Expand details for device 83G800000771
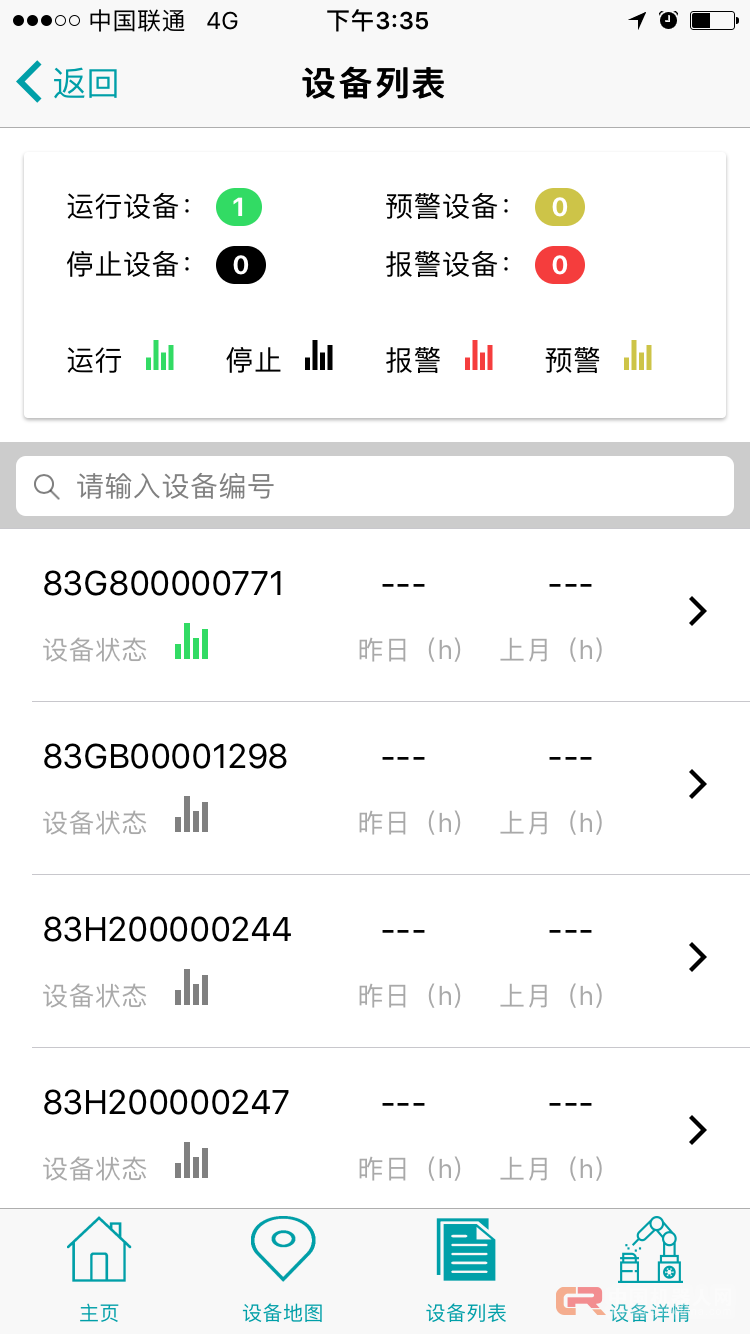 (697, 611)
